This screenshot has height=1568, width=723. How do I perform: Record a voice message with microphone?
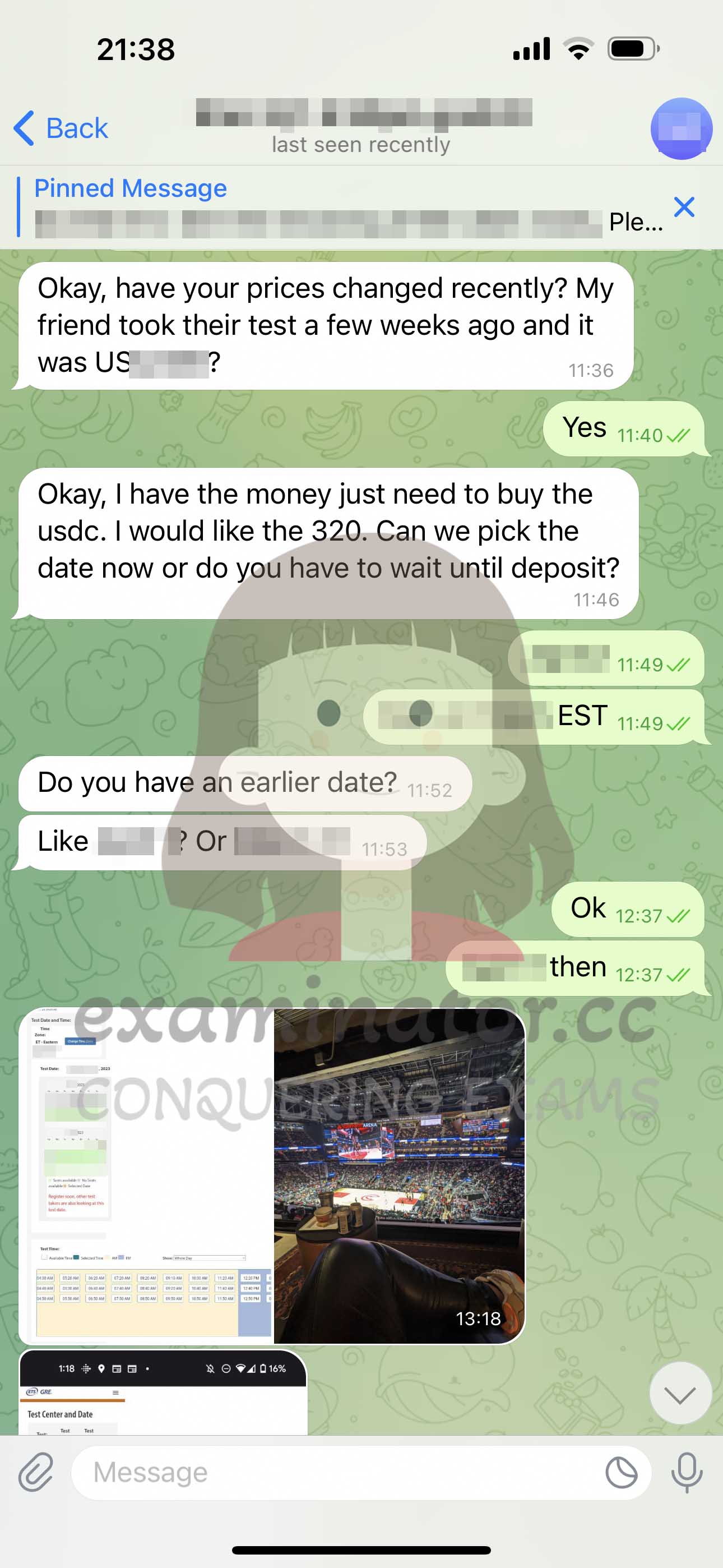pyautogui.click(x=687, y=1473)
